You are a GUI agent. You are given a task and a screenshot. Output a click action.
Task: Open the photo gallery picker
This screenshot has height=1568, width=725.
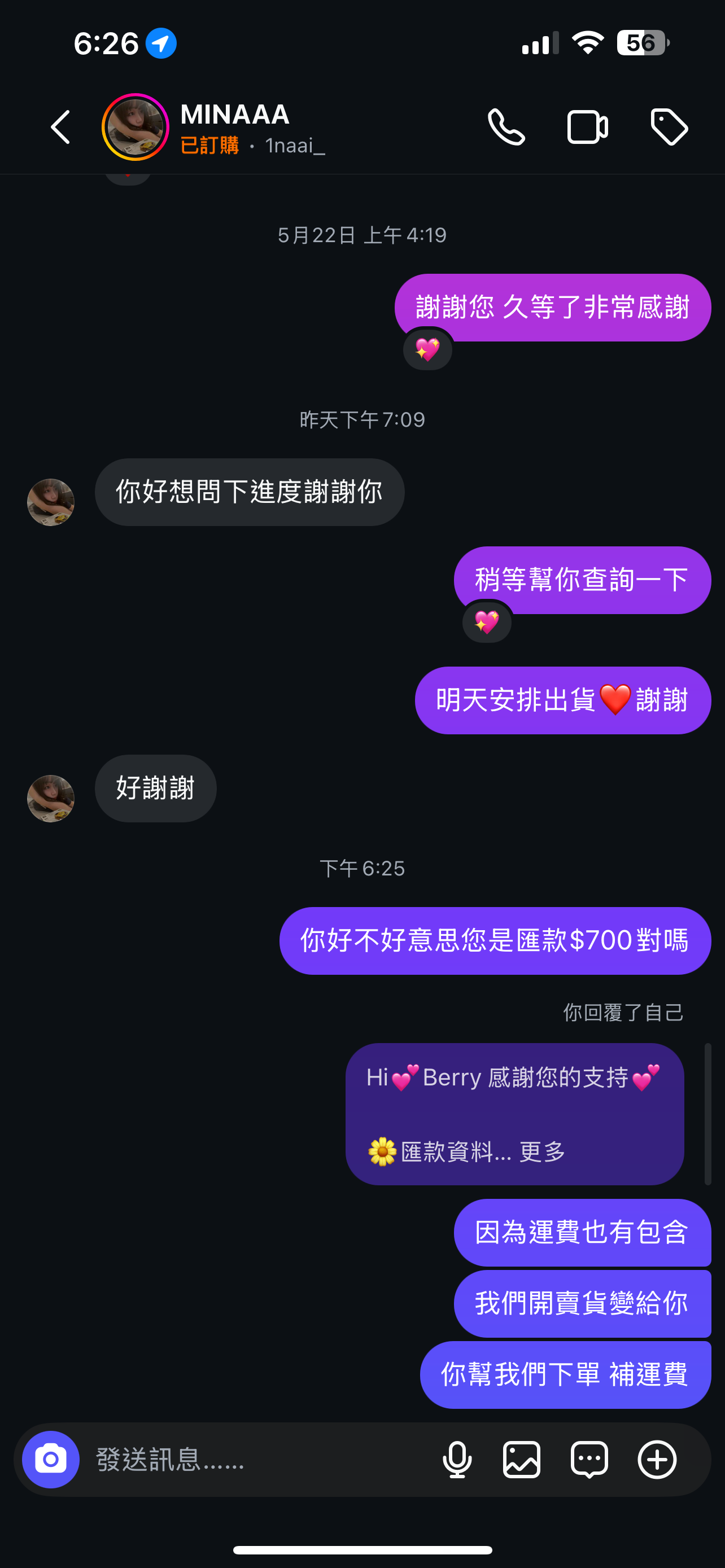(x=522, y=1460)
